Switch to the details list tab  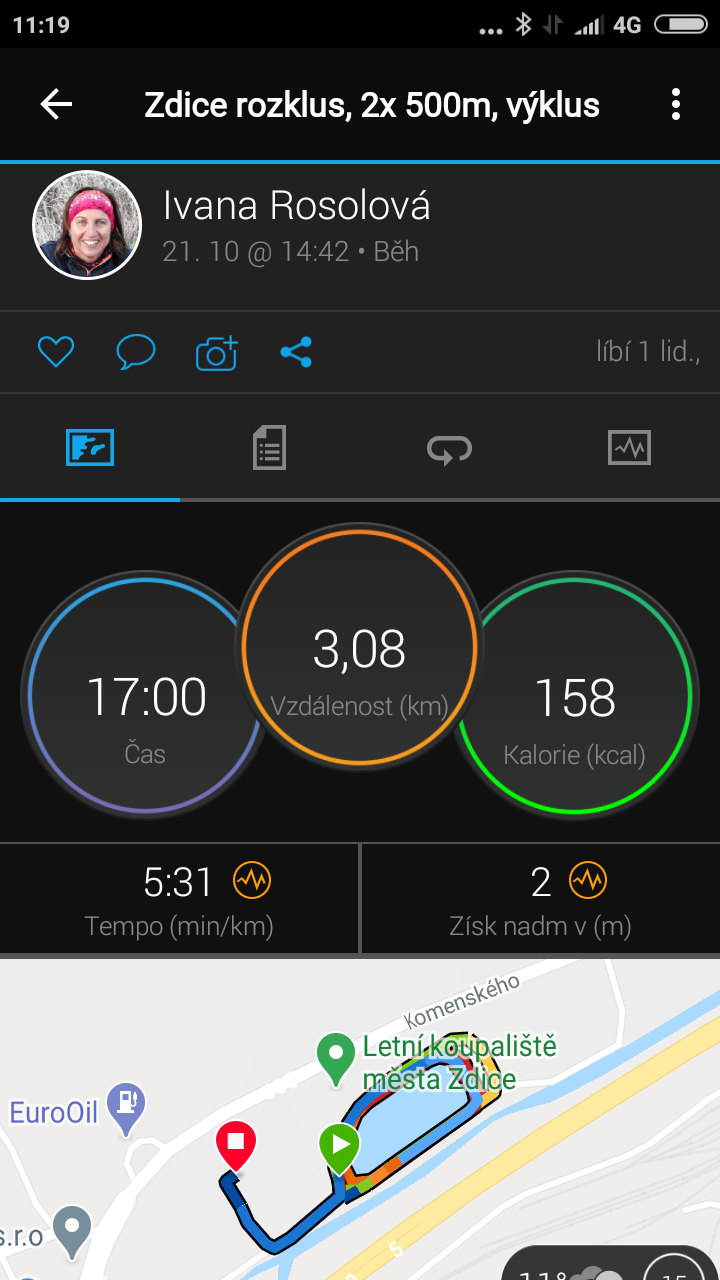[x=269, y=447]
